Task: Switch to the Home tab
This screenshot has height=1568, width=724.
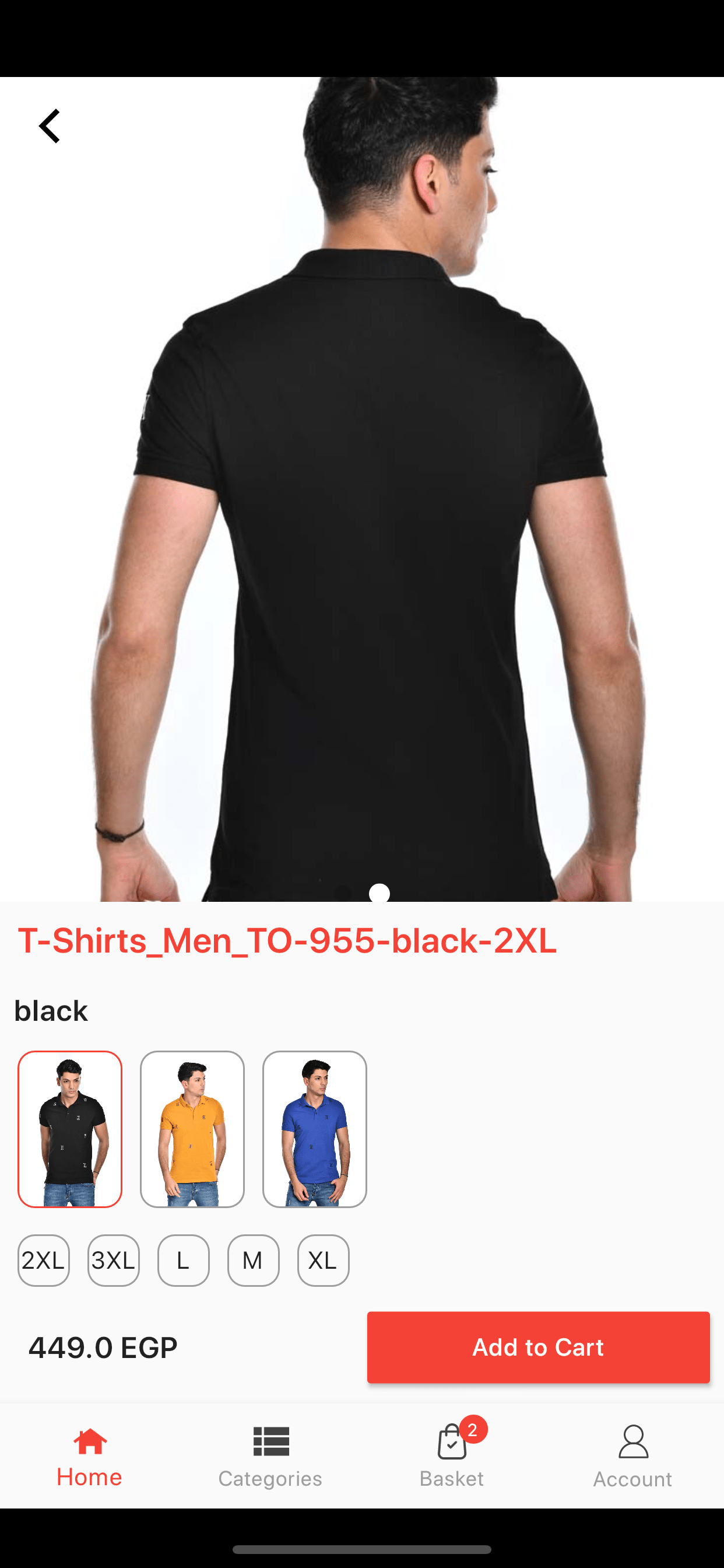Action: click(90, 1457)
